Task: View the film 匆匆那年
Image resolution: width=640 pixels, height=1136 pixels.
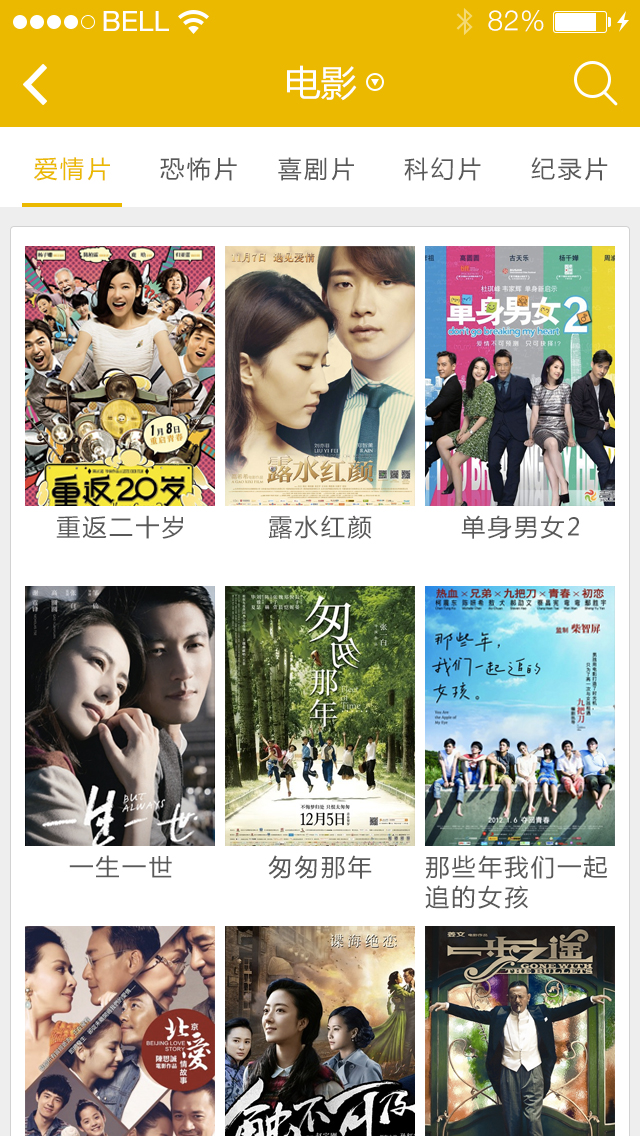Action: [320, 716]
